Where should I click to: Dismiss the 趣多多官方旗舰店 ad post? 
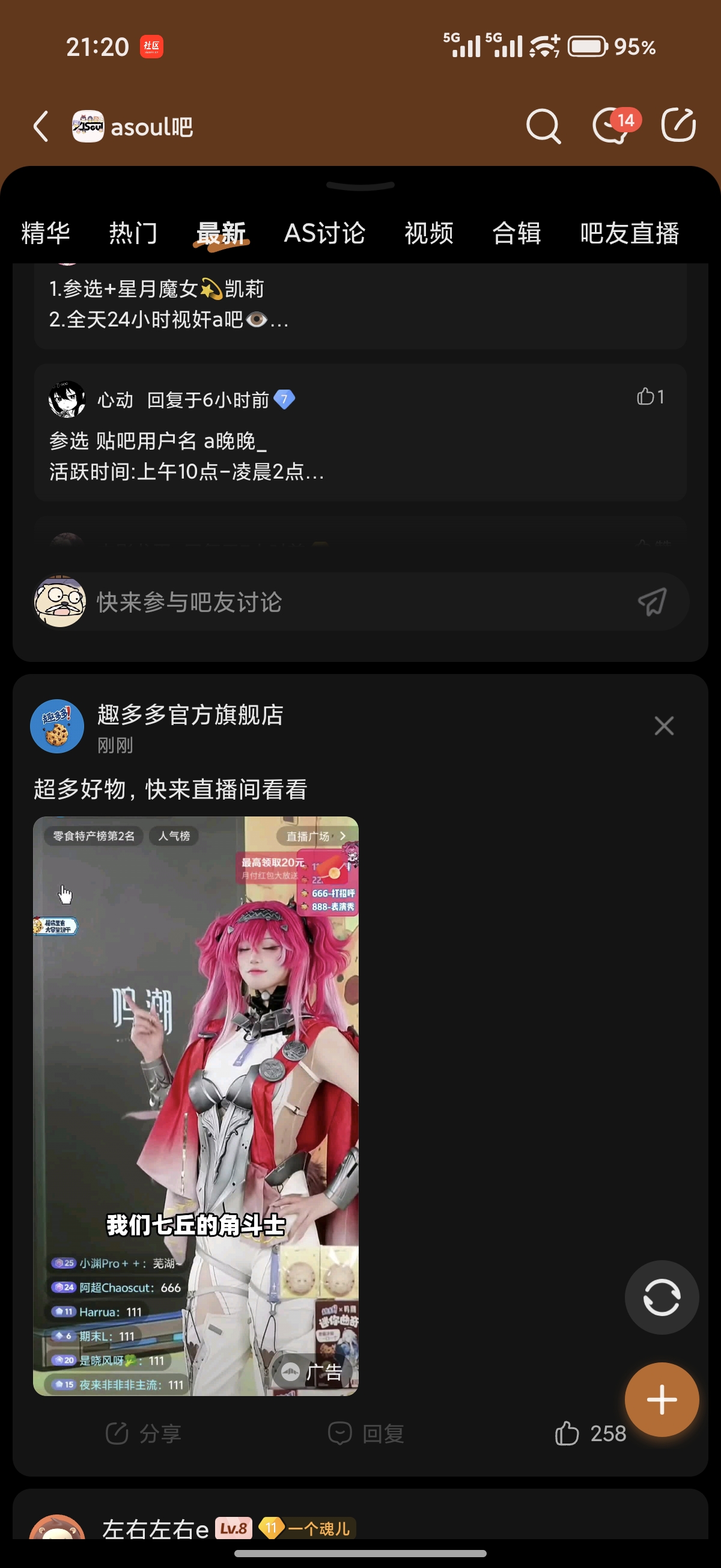tap(664, 726)
